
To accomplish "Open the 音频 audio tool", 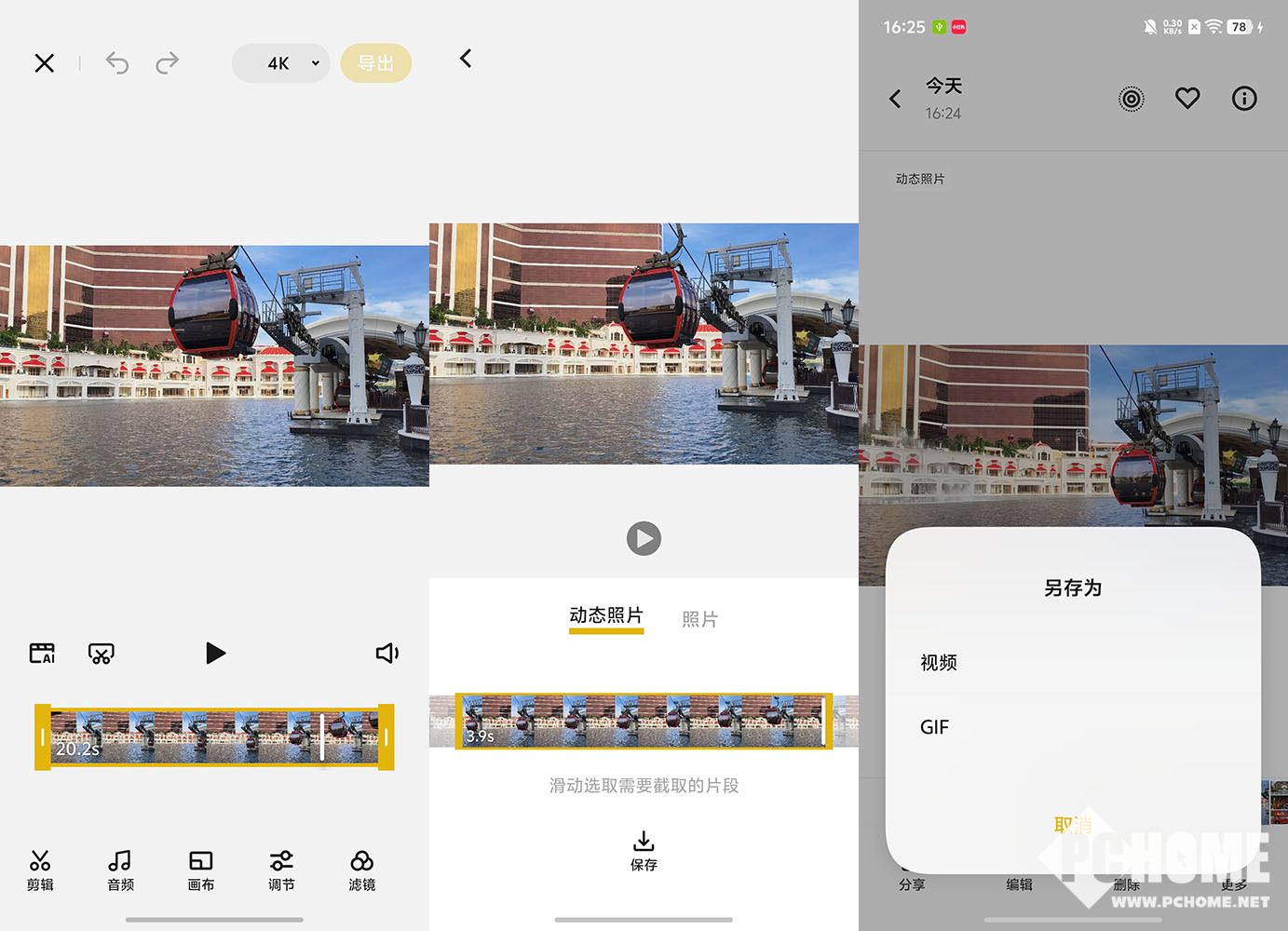I will (x=120, y=870).
